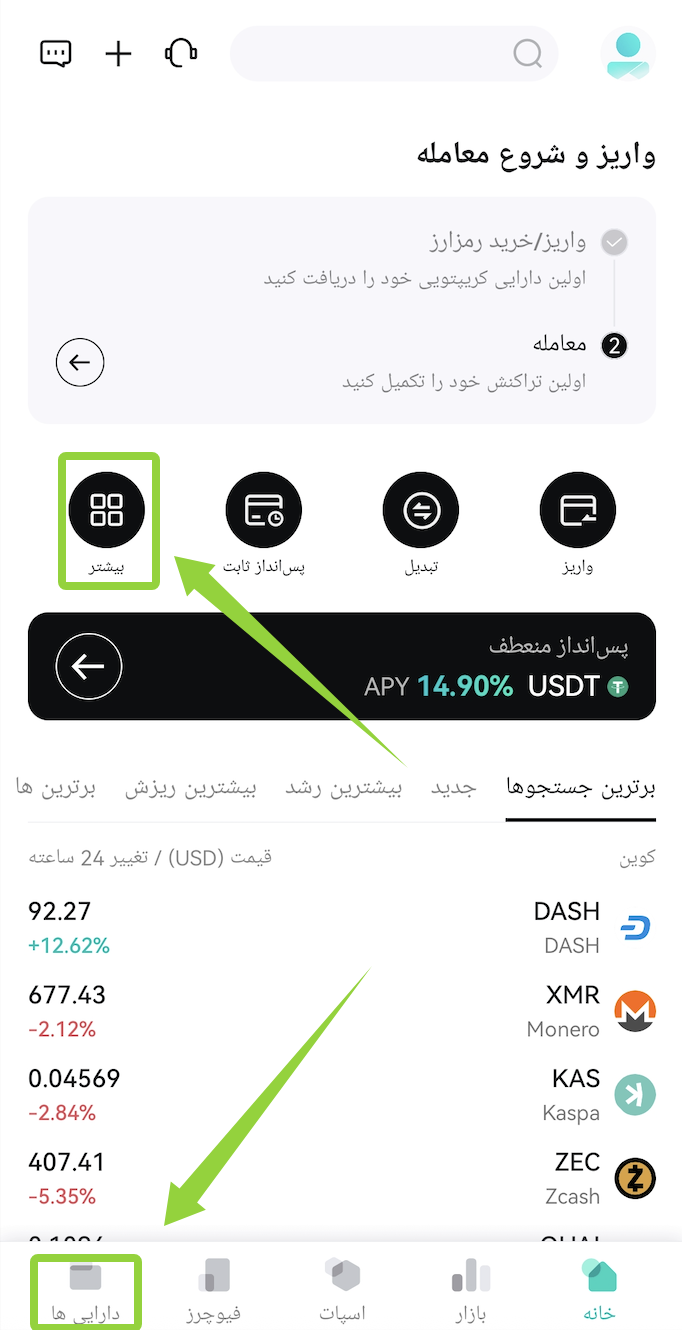Tap the plus add icon
This screenshot has width=682, height=1330.
(x=118, y=53)
